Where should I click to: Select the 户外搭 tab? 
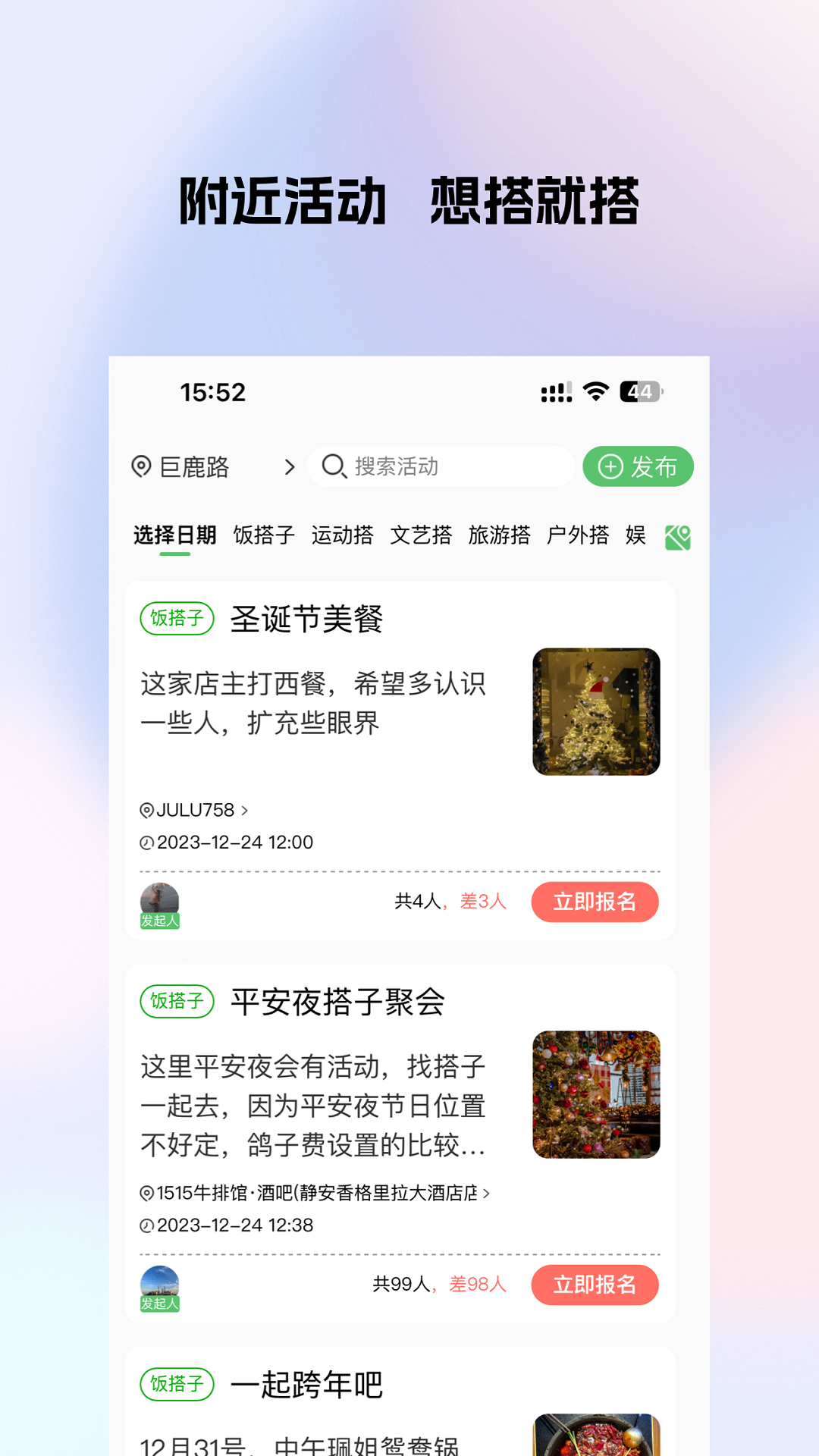pyautogui.click(x=579, y=535)
